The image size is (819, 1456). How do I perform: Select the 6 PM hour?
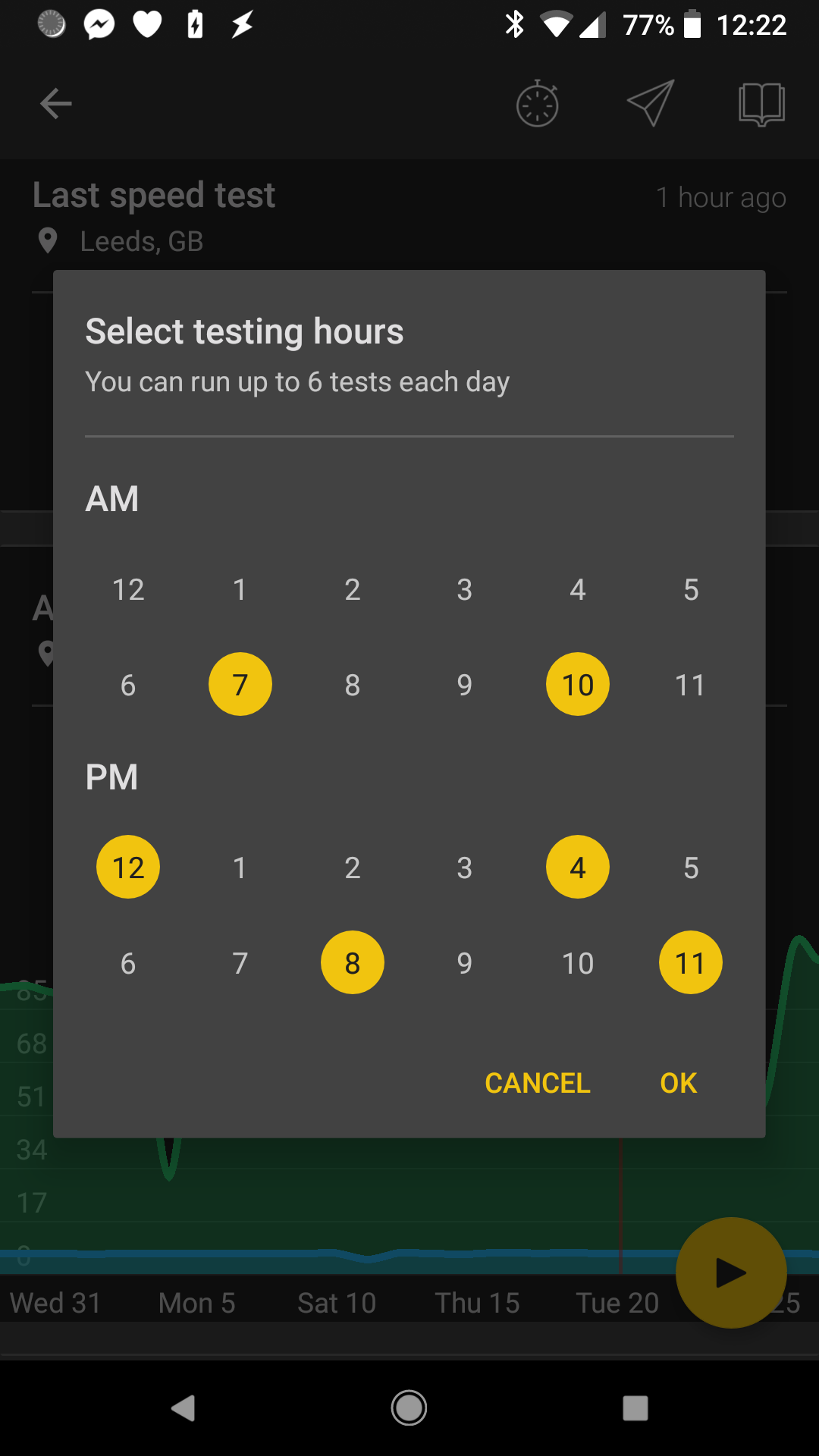(x=128, y=962)
